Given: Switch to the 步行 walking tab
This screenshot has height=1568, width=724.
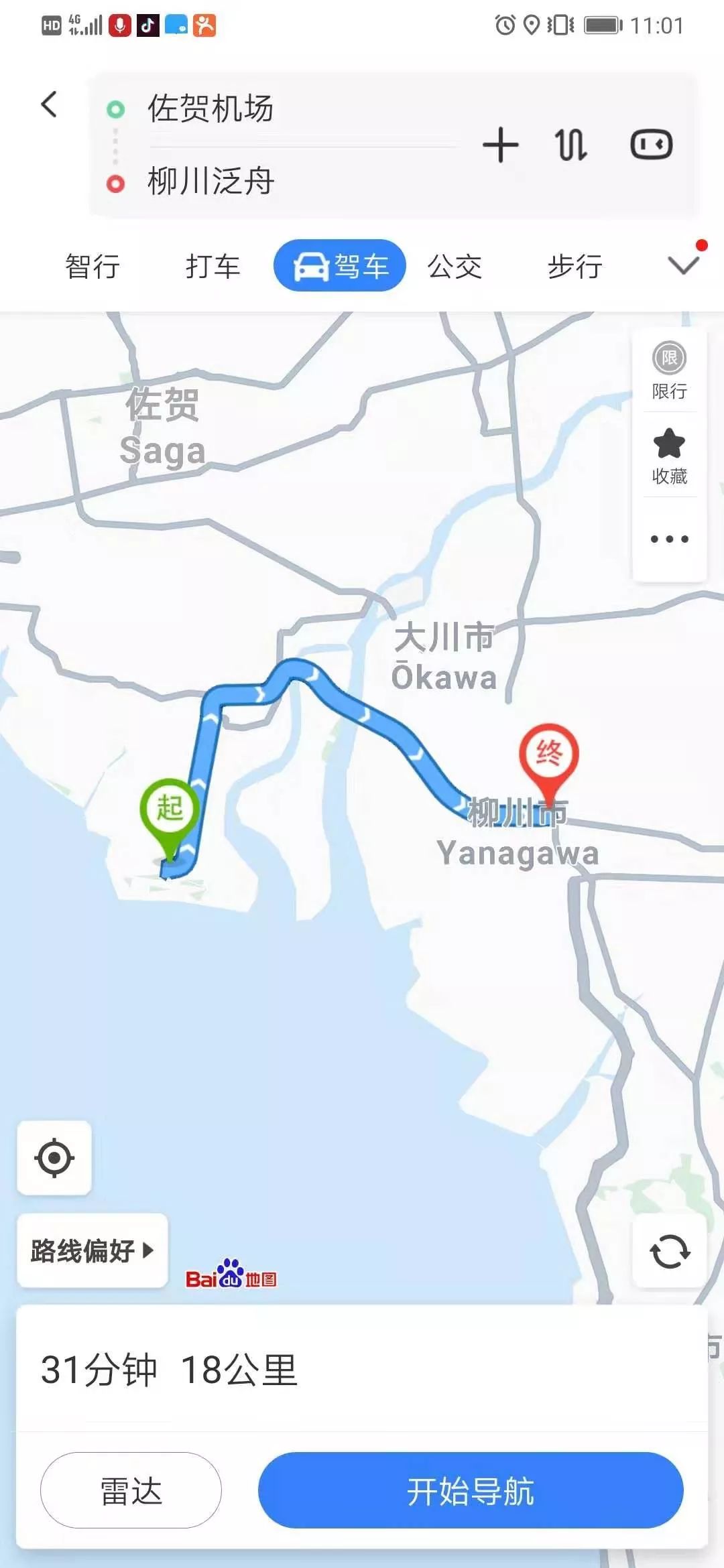Looking at the screenshot, I should pos(573,266).
